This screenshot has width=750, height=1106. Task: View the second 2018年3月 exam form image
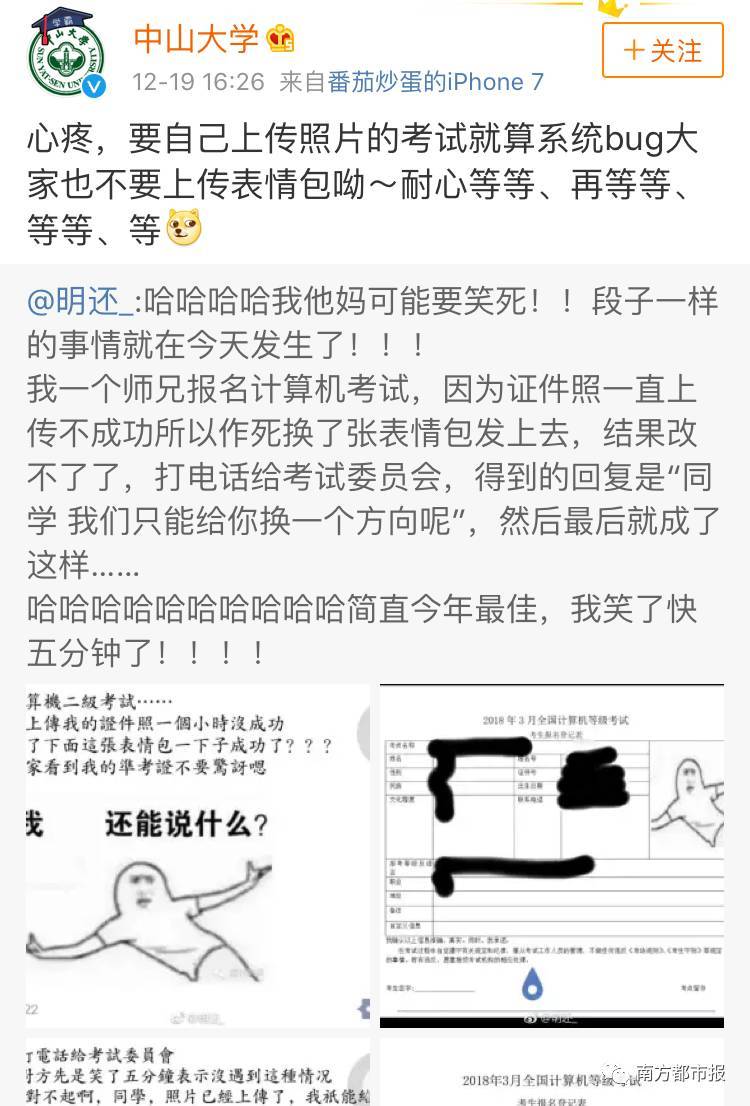551,1072
